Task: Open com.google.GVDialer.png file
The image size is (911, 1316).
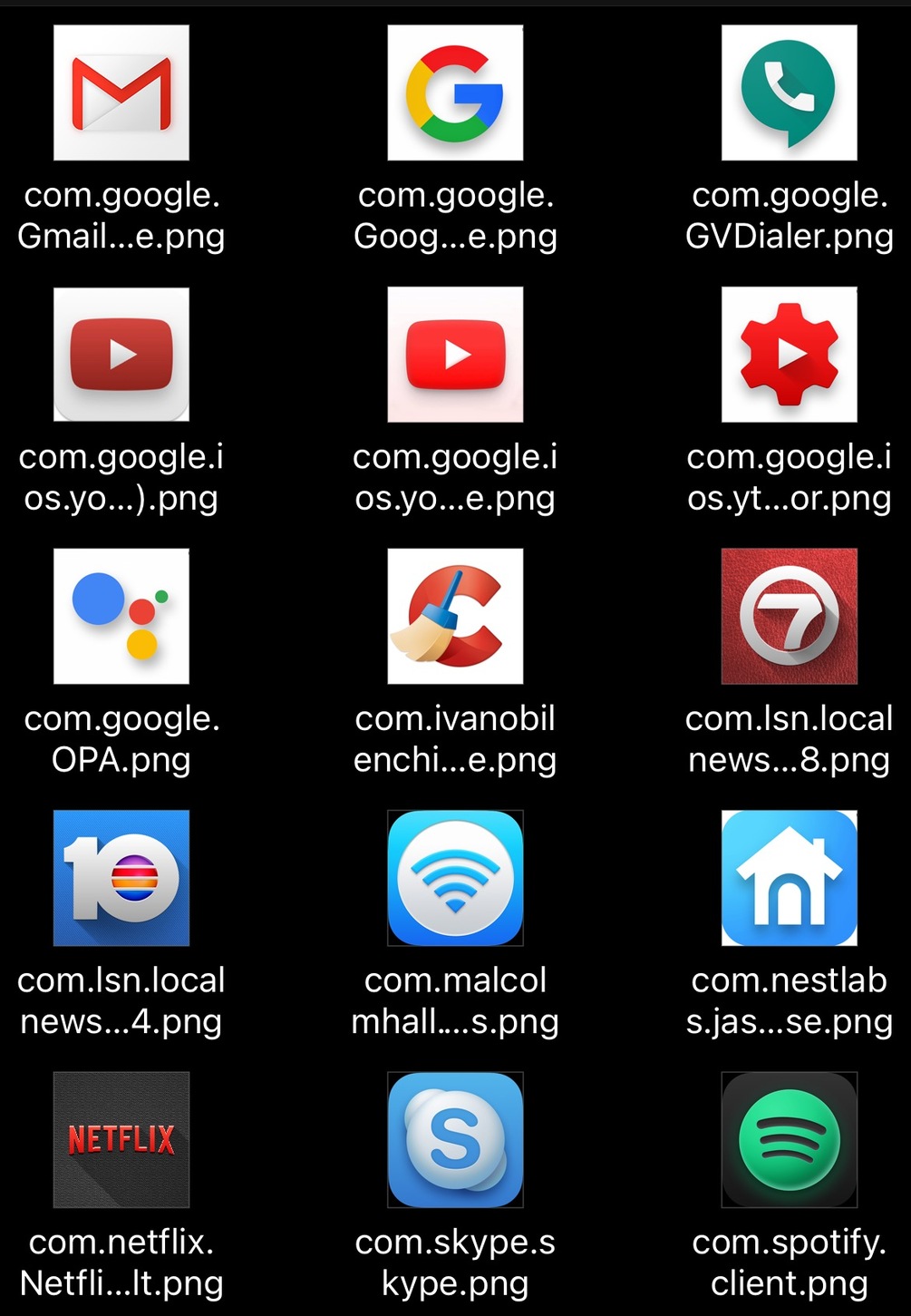Action: (x=789, y=93)
